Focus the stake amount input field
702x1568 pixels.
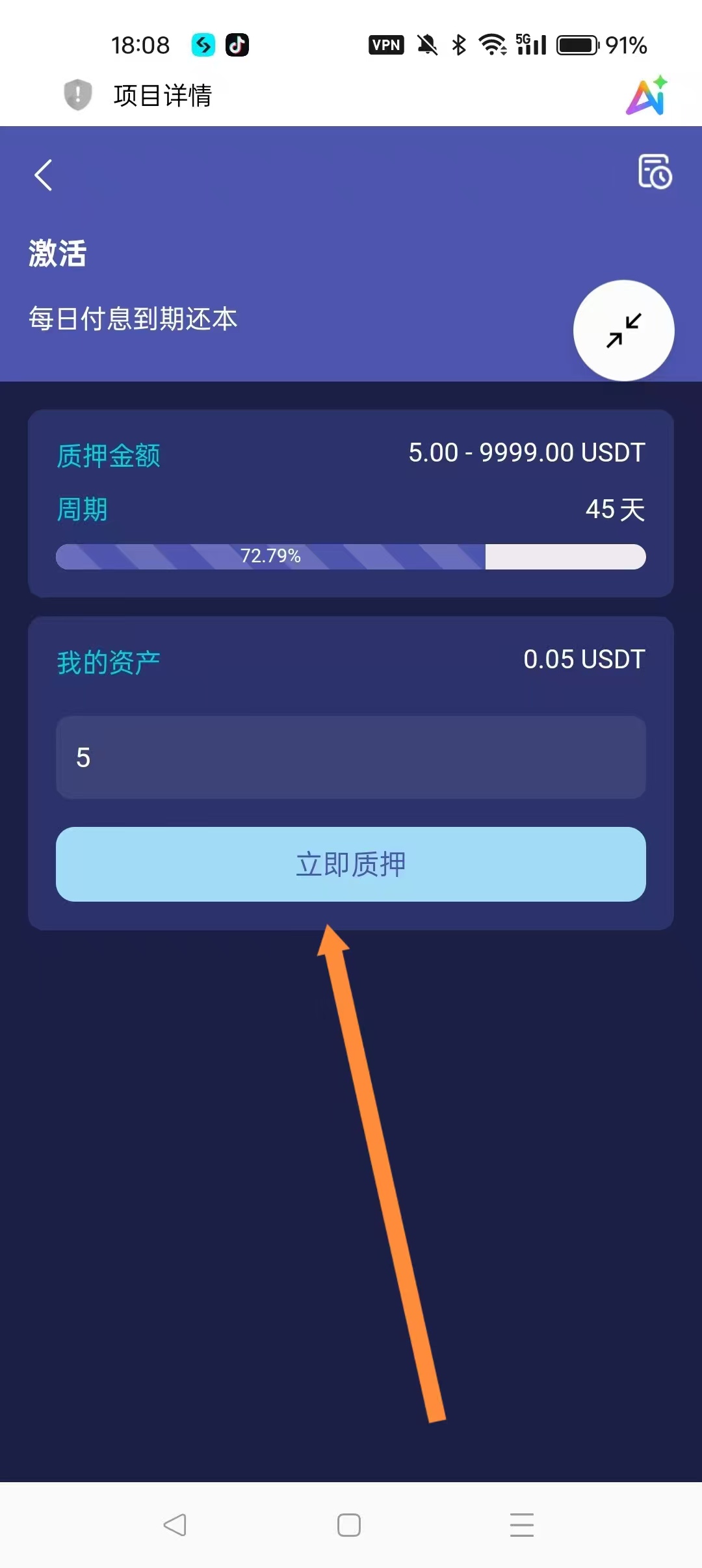pos(351,757)
